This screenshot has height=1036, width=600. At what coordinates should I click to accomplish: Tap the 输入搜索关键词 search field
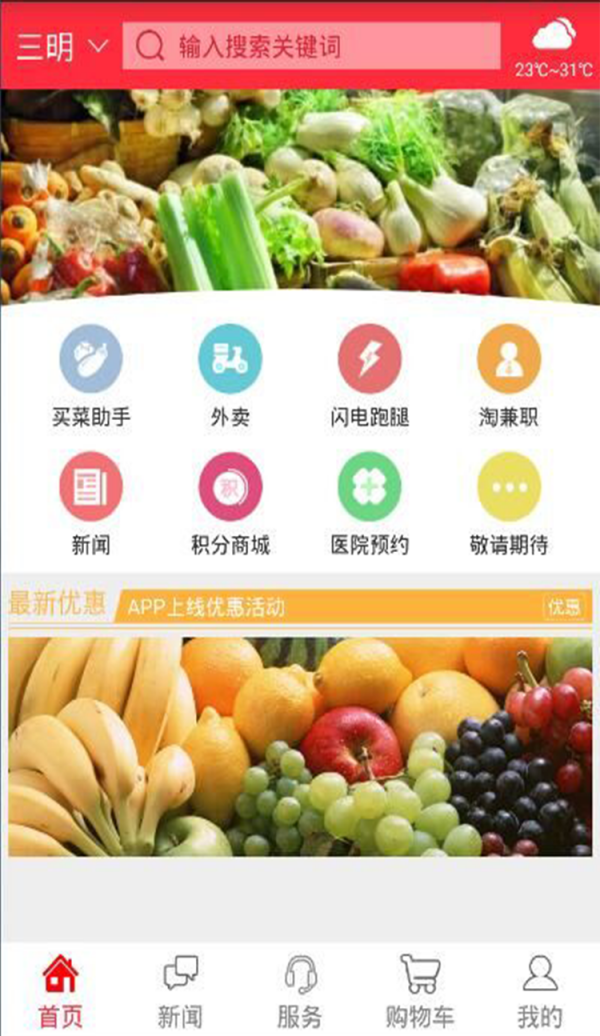(x=310, y=46)
